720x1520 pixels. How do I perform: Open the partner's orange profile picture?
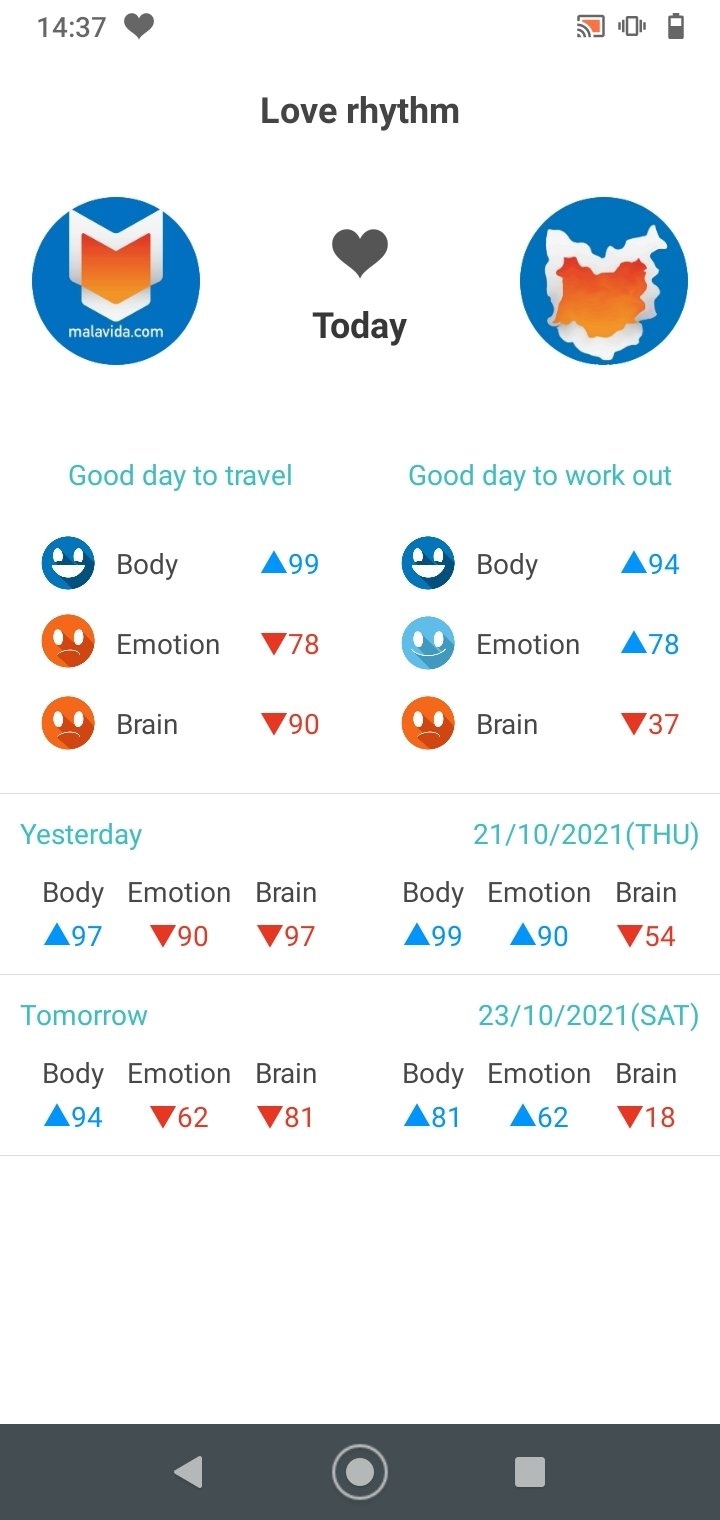coord(604,281)
